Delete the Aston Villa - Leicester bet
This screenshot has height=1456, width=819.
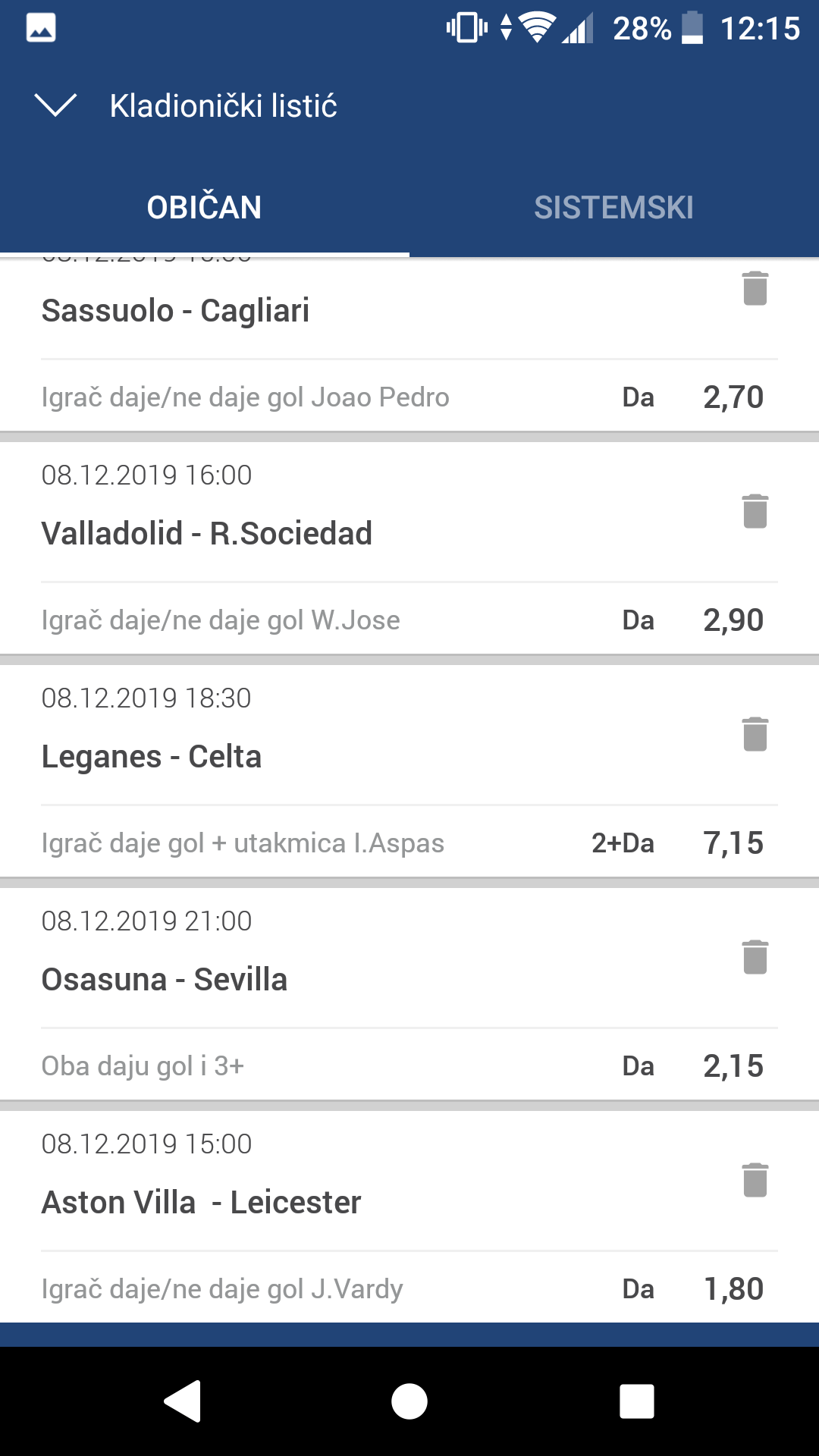[755, 1180]
